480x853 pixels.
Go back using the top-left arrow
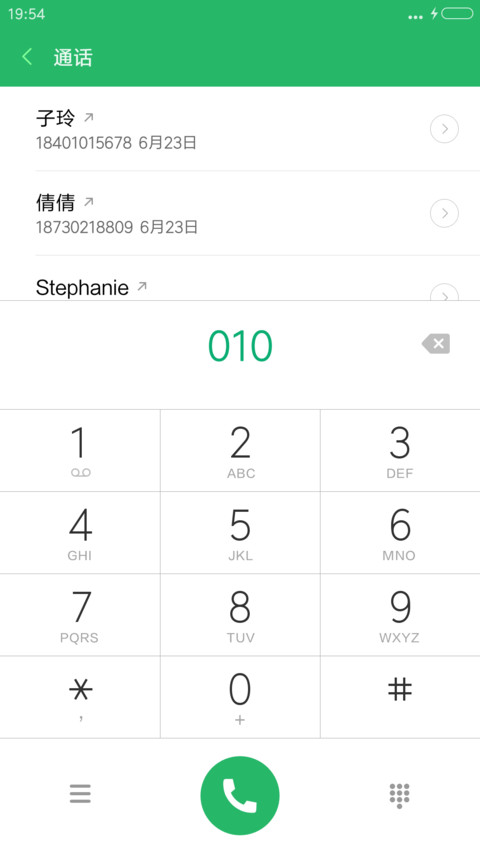(27, 57)
